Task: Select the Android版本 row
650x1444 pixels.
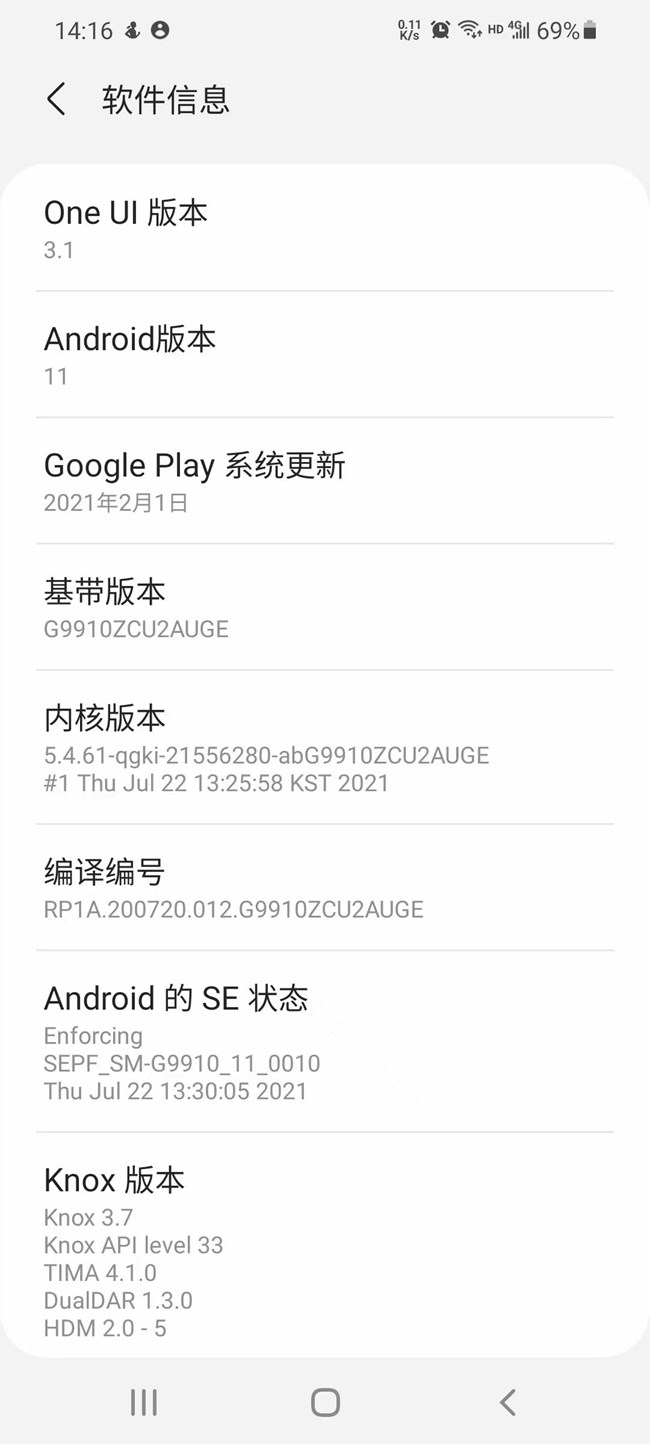Action: point(324,356)
